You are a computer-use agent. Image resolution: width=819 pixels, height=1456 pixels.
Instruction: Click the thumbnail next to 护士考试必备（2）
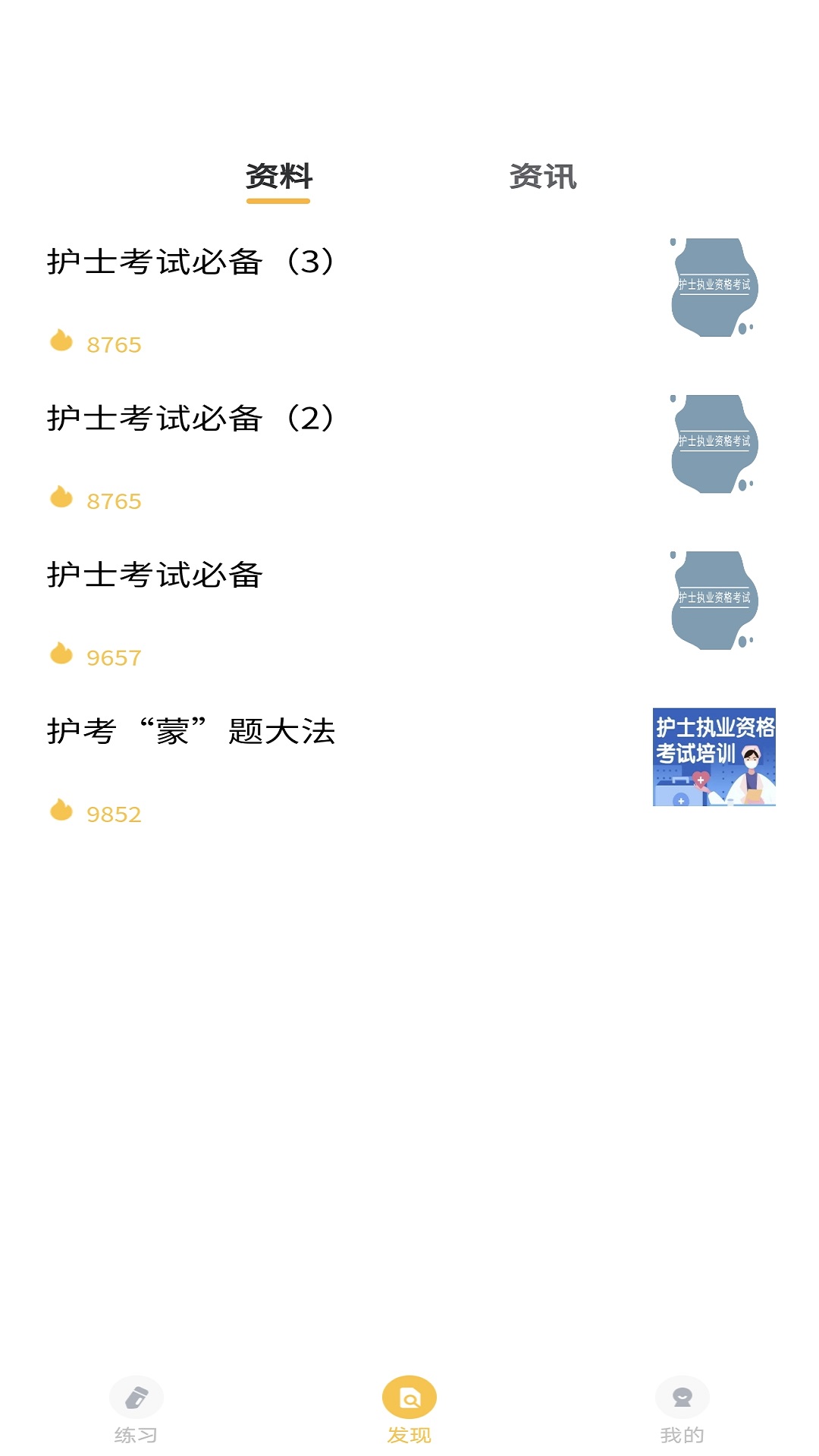[714, 442]
